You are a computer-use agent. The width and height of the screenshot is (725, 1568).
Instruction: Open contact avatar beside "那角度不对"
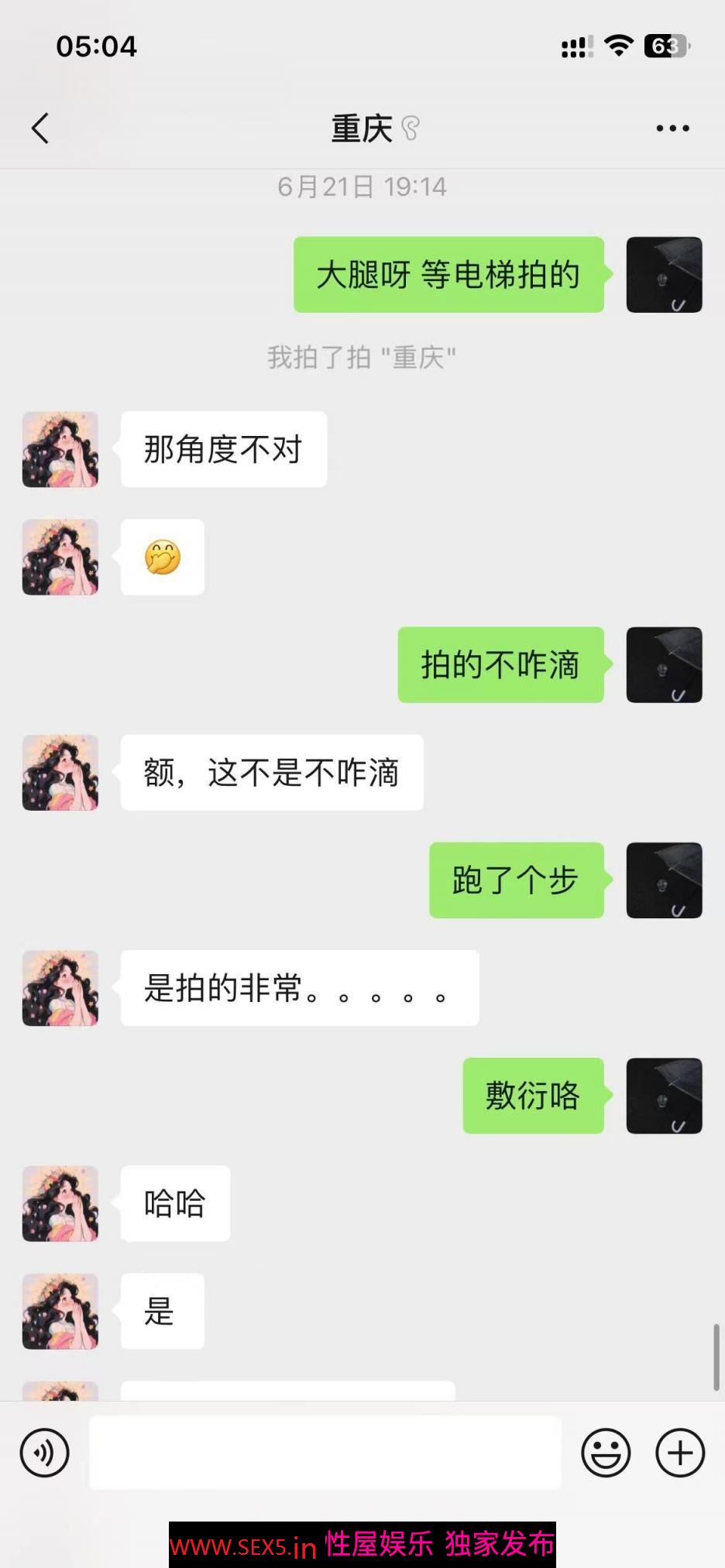click(60, 449)
